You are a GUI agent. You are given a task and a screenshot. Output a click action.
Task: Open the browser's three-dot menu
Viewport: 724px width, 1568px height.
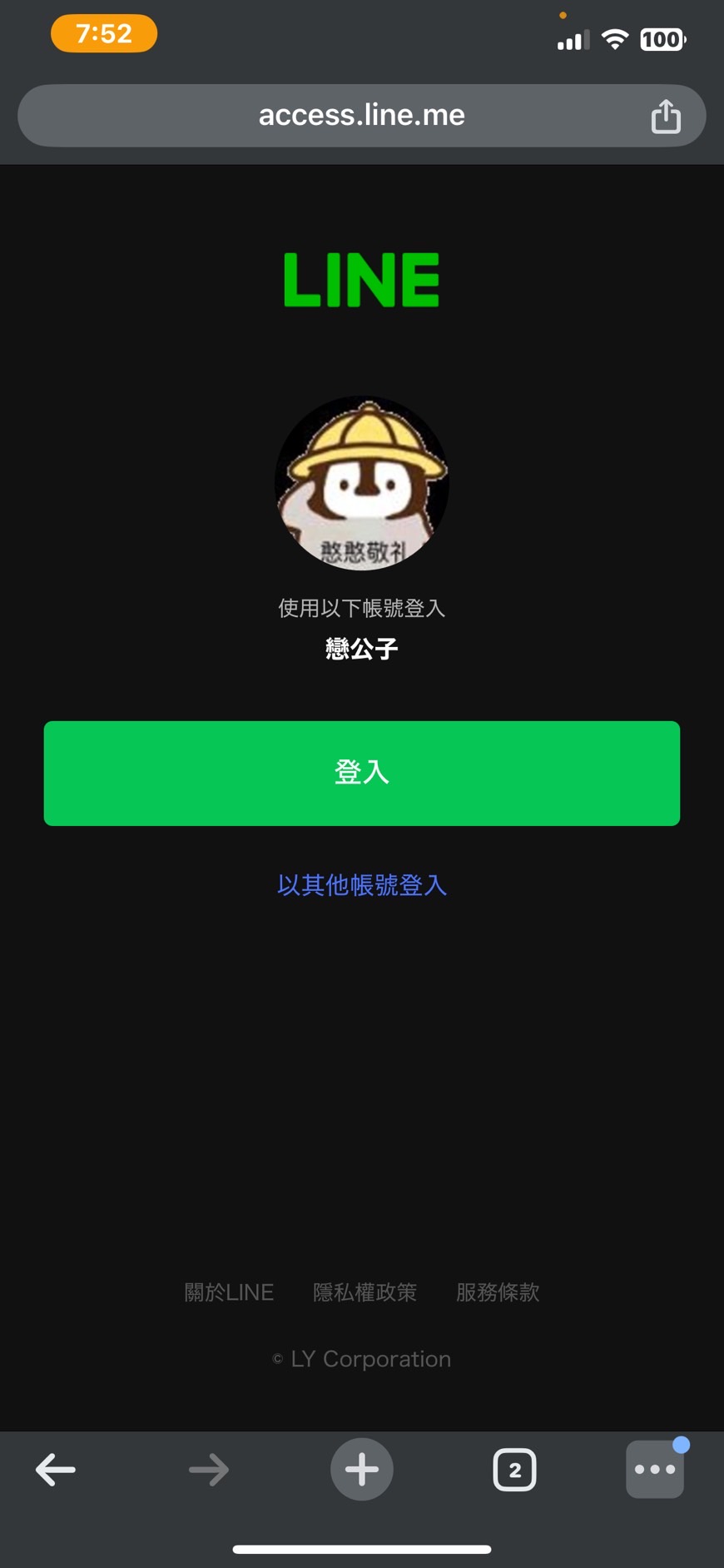(655, 1470)
